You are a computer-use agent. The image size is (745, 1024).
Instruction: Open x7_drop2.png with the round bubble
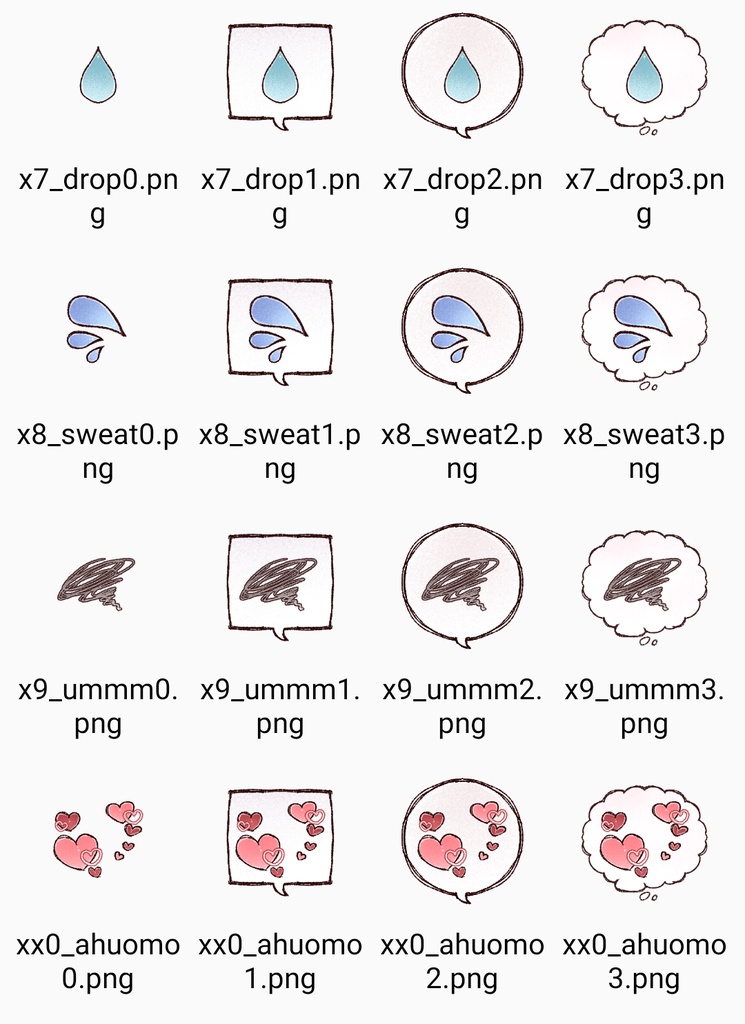tap(462, 75)
